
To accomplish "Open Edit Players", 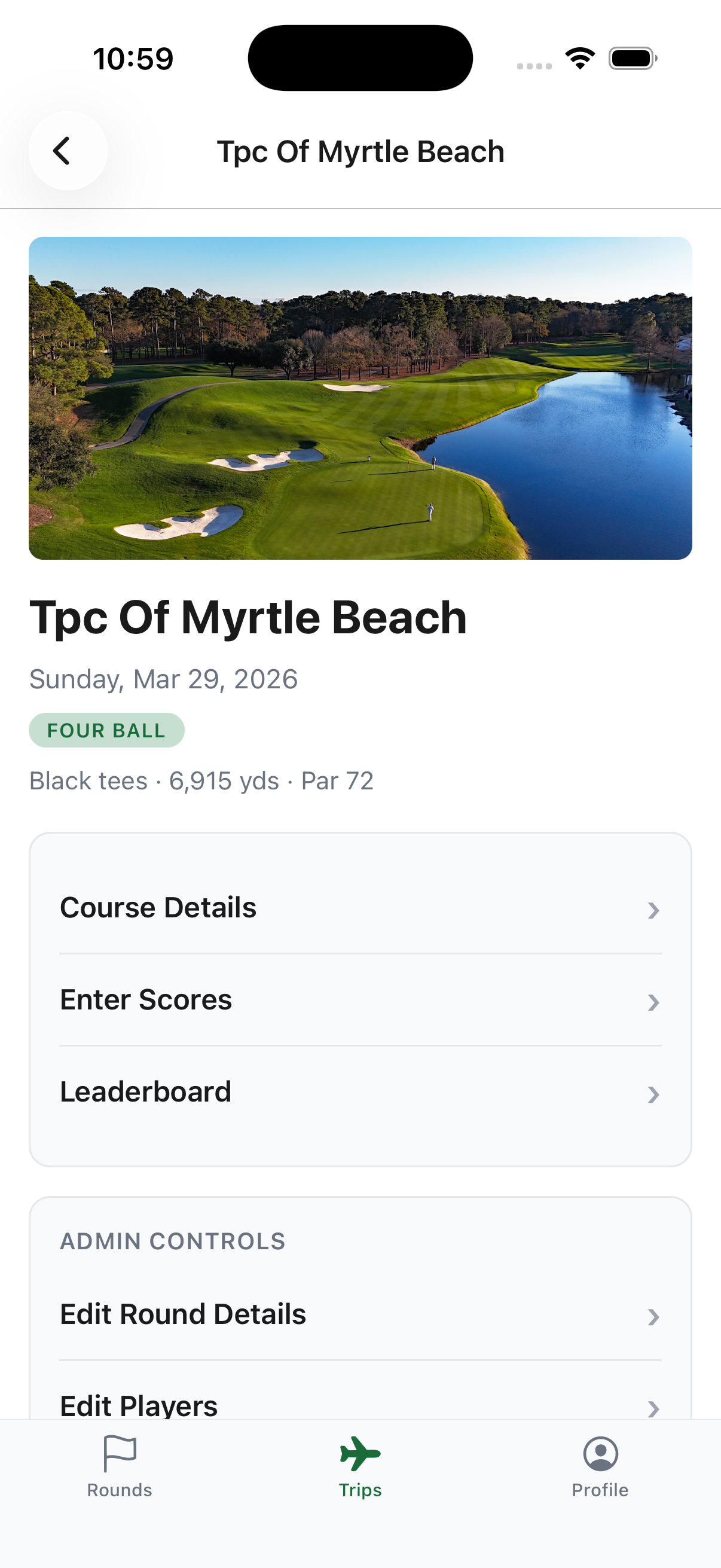I will tap(360, 1405).
